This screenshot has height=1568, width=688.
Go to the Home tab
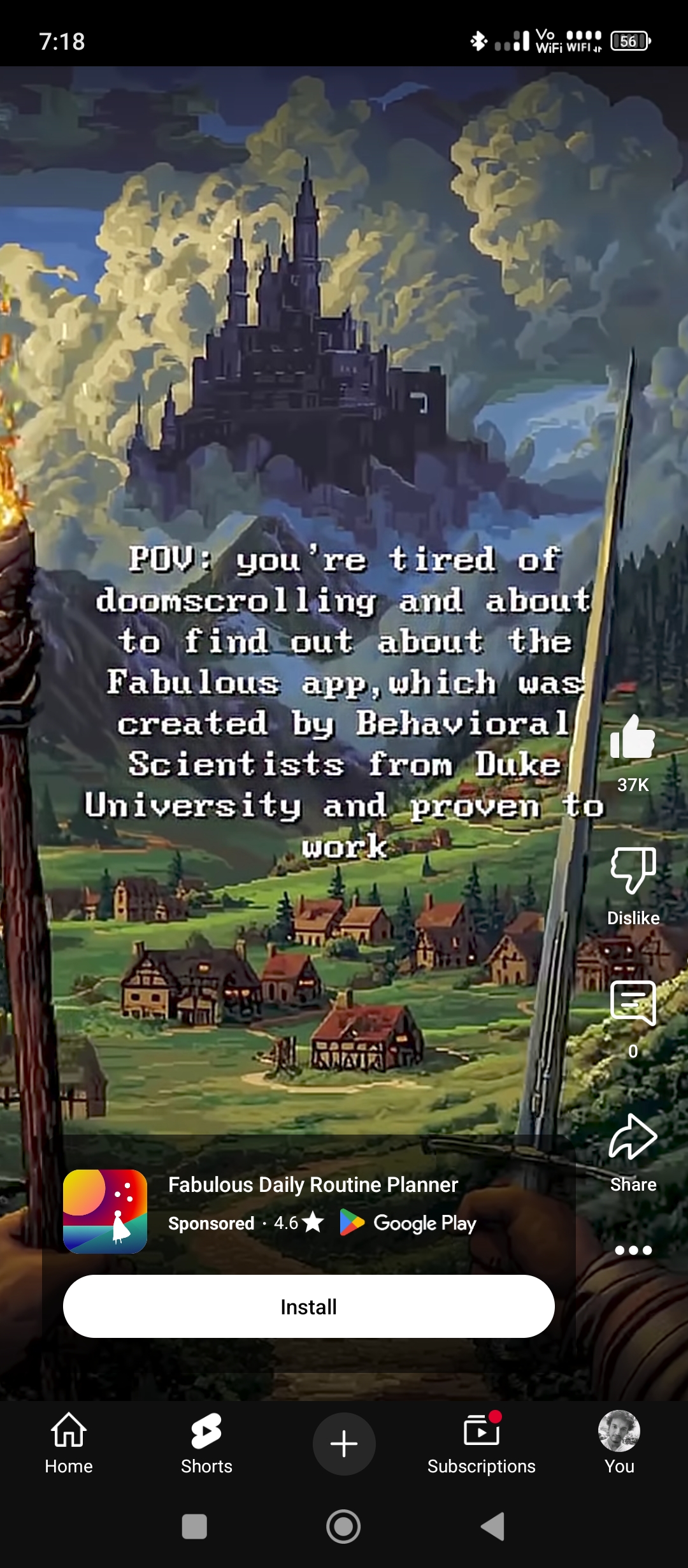(69, 1443)
